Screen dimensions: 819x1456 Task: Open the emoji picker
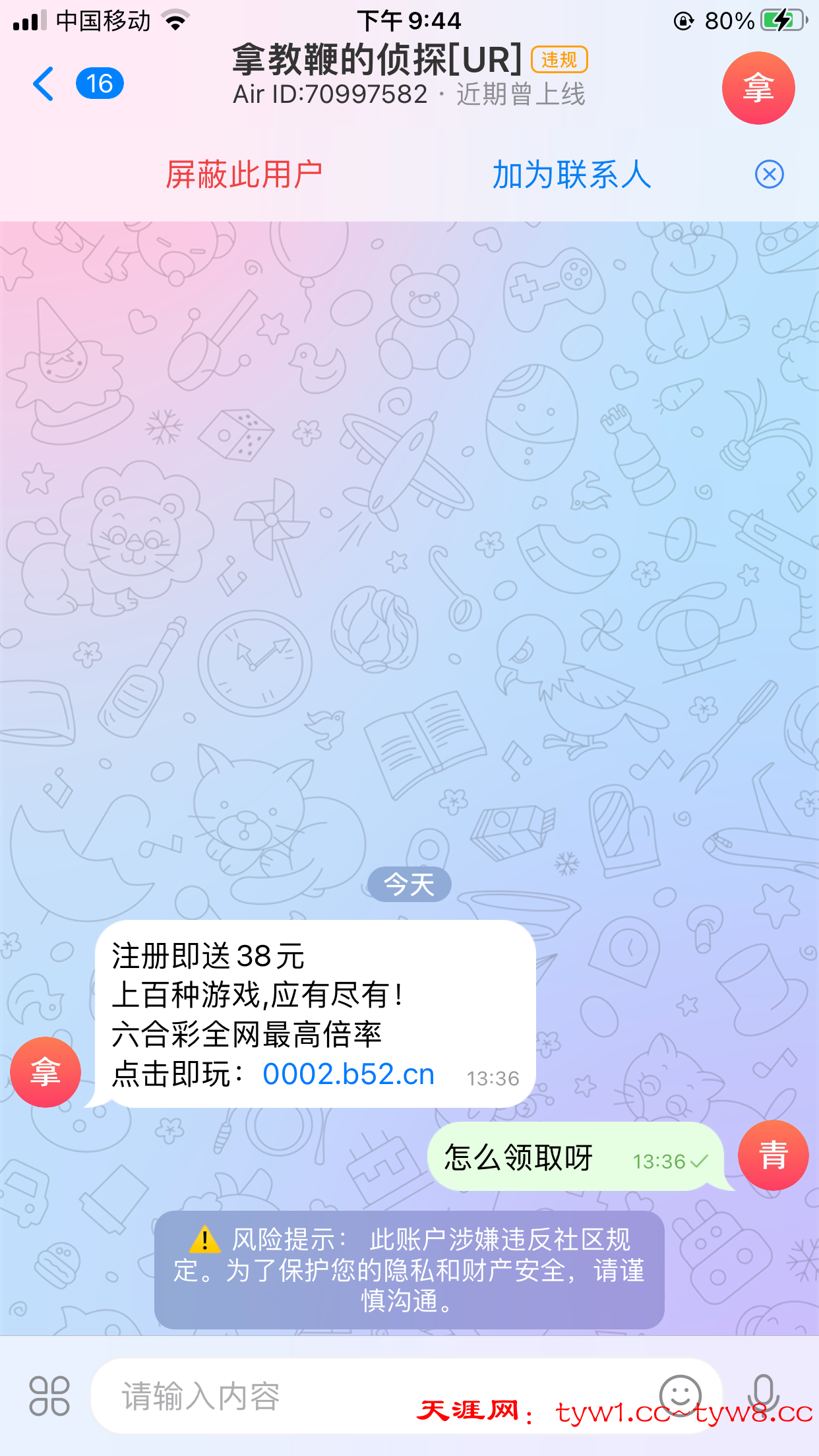[x=680, y=1394]
